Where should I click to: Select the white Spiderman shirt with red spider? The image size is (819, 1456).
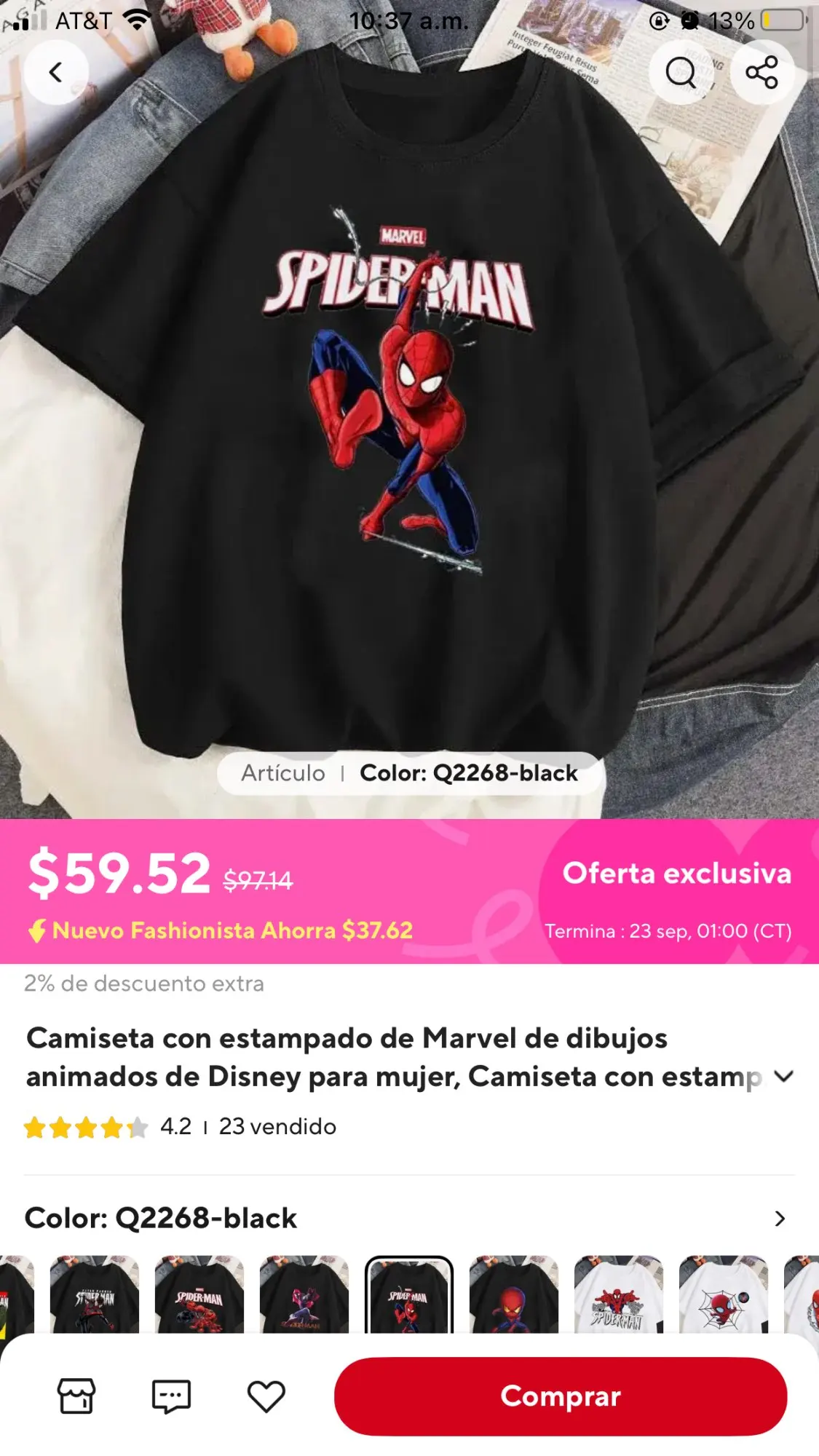coord(618,1296)
